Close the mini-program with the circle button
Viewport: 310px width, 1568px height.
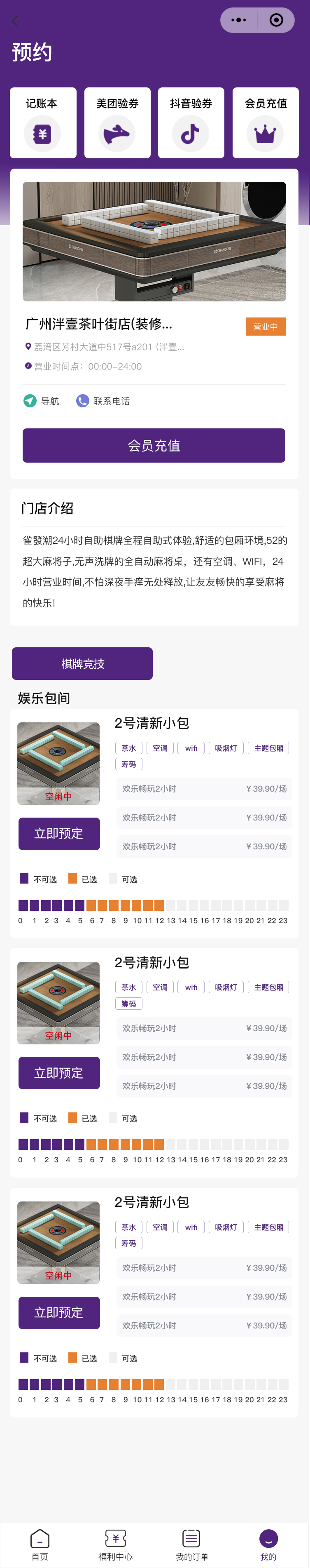276,20
